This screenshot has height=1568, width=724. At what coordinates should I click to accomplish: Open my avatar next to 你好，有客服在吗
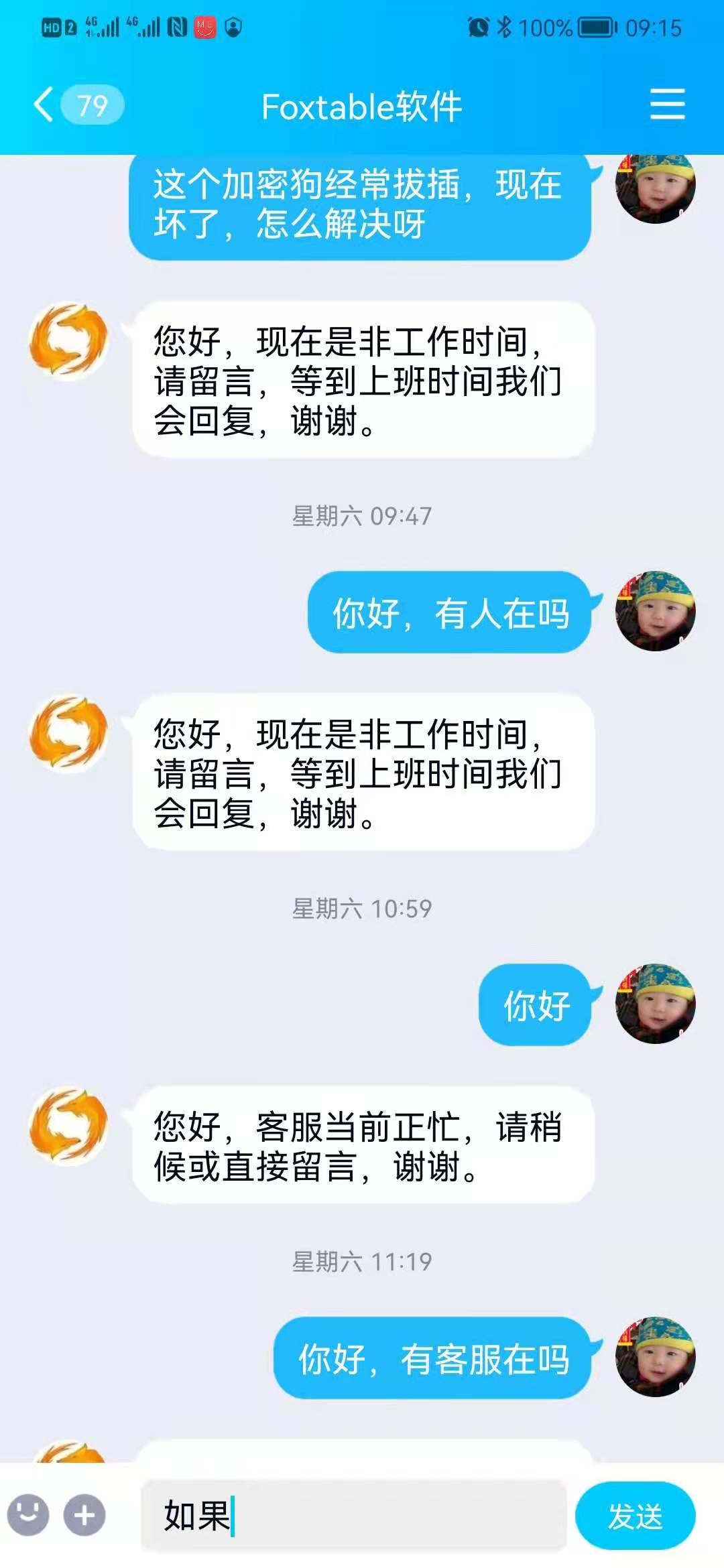(656, 1357)
